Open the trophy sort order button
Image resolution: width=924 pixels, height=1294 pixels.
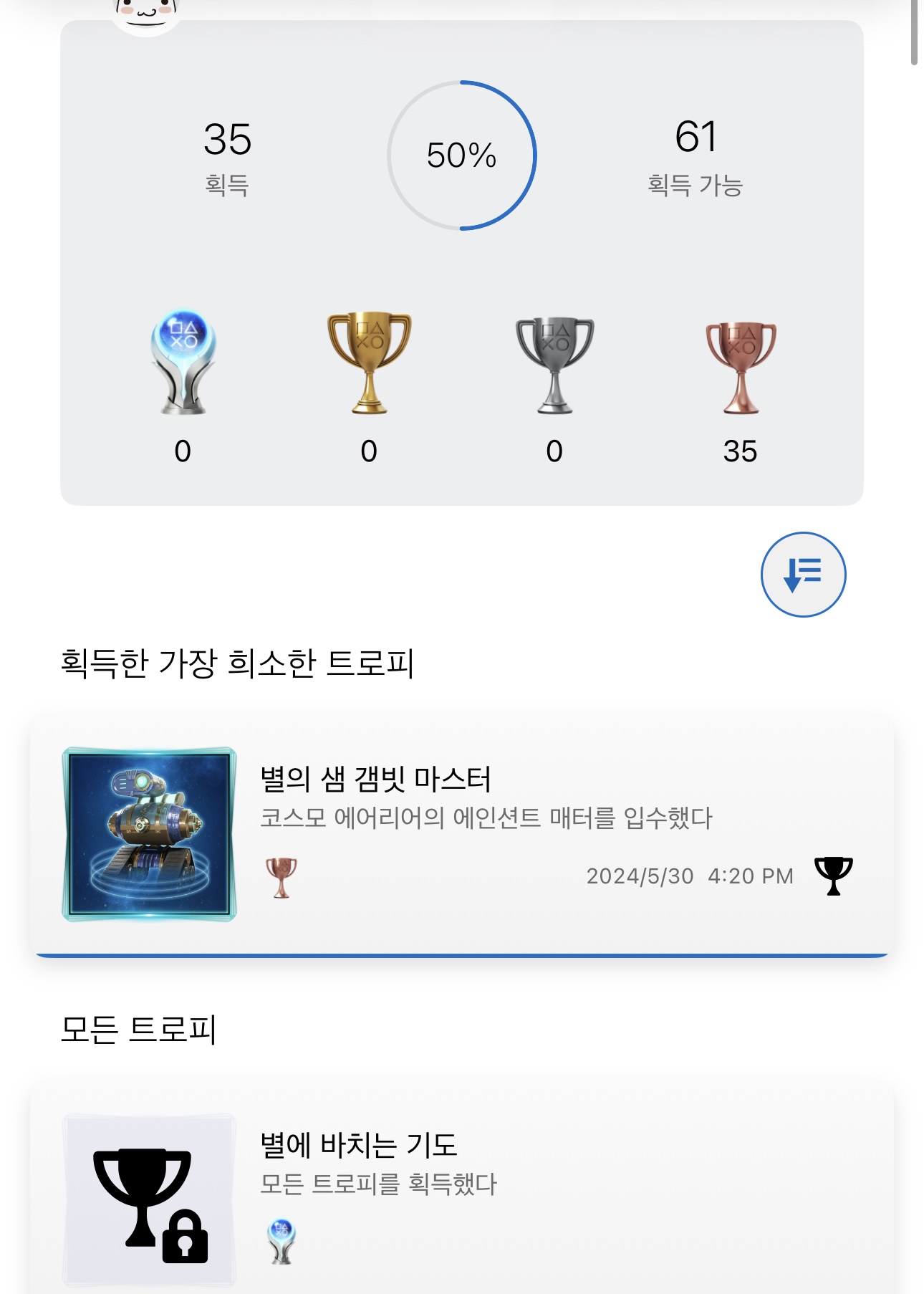click(x=803, y=574)
